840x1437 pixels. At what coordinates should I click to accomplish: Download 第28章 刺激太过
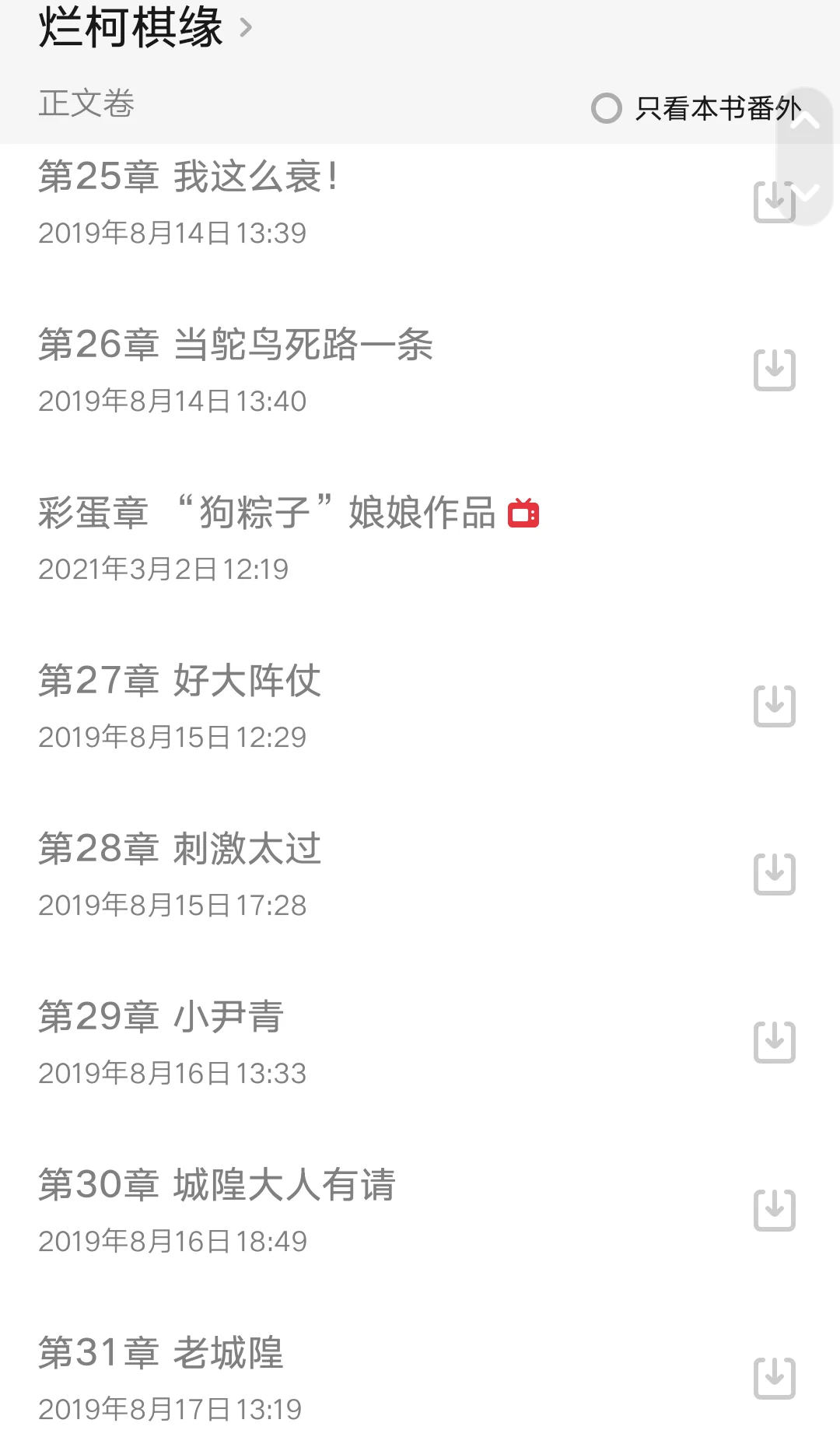point(775,874)
